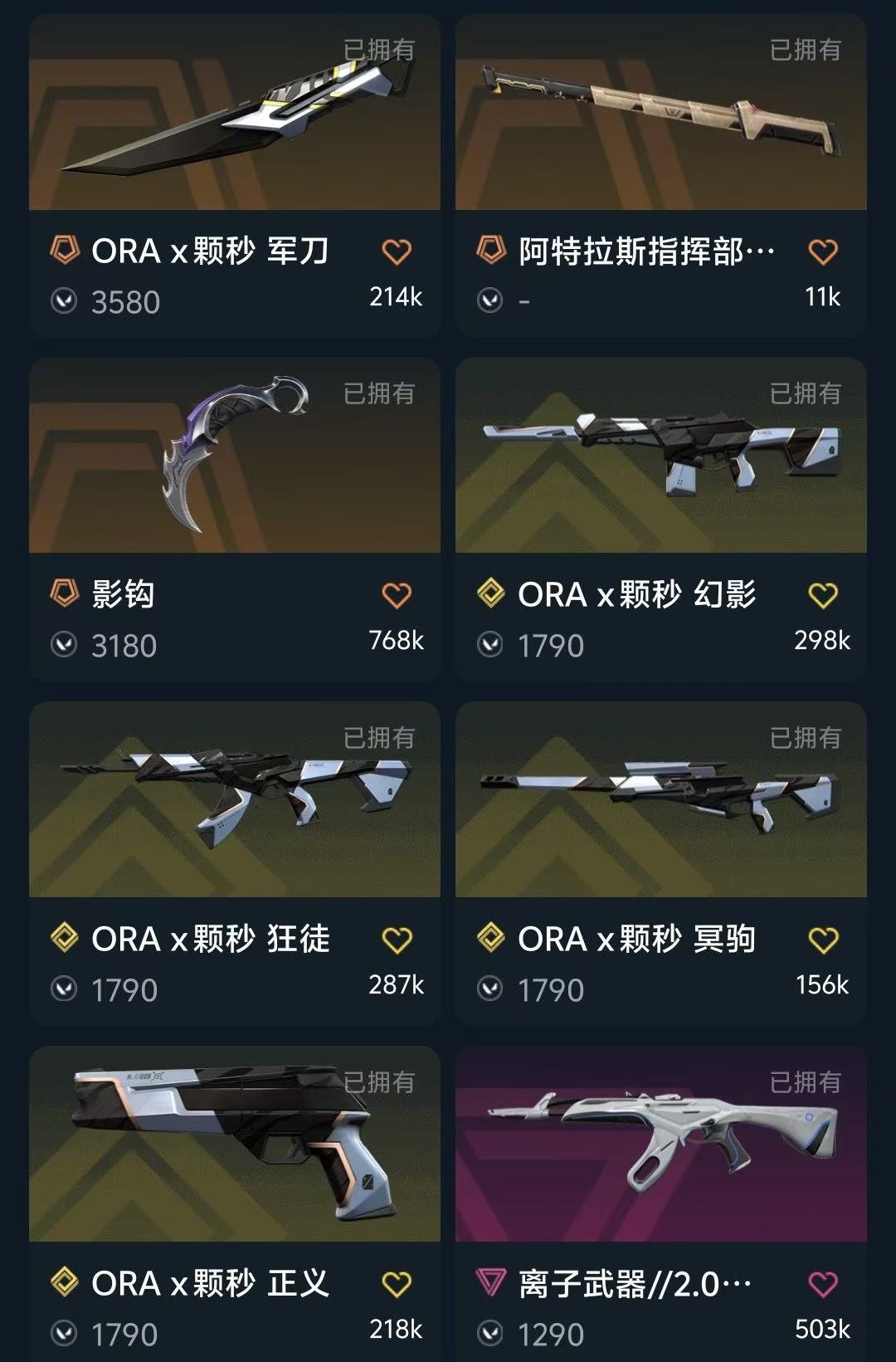Like the ORA x颗秒 军刀 skin
Viewport: 896px width, 1362px height.
point(397,251)
